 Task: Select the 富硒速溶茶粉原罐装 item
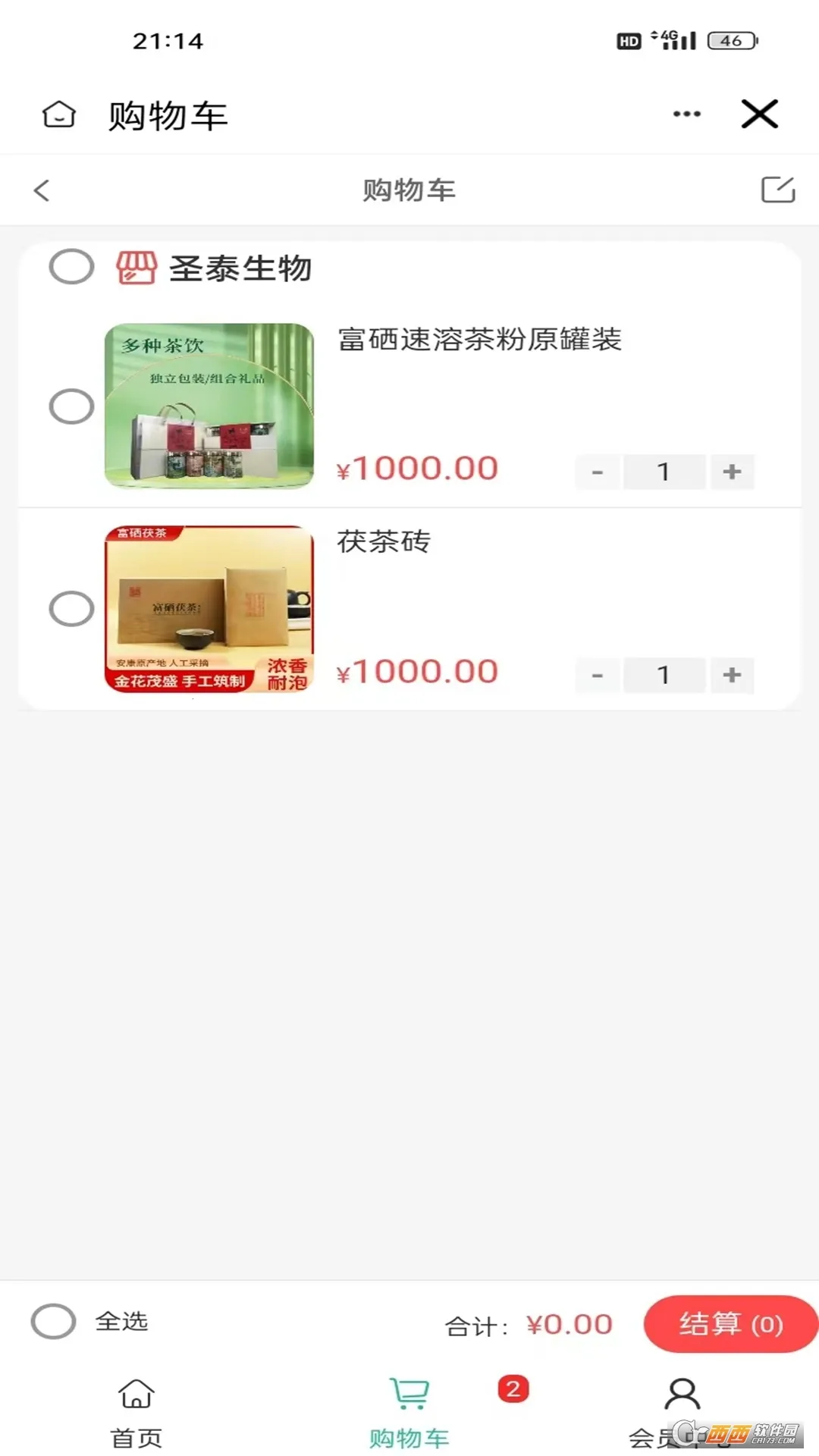pyautogui.click(x=71, y=406)
